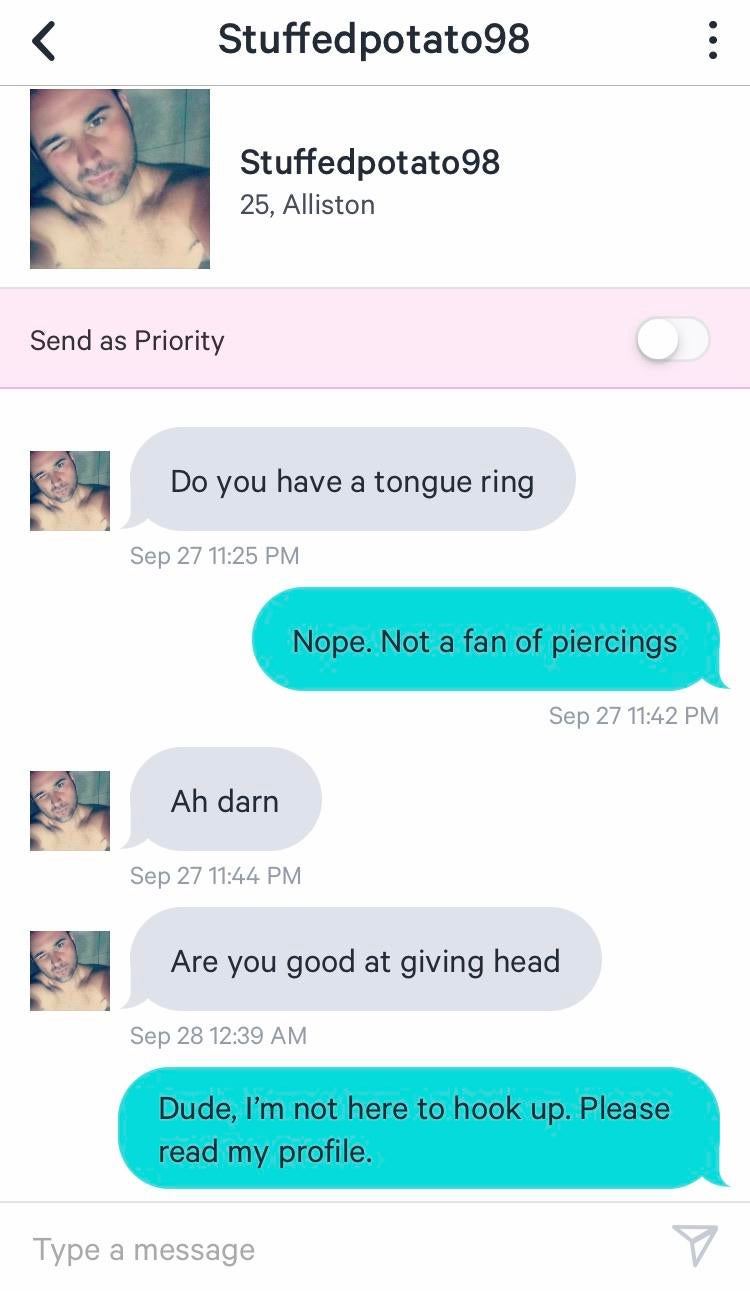Open Stuffedpotato98's large profile photo
The width and height of the screenshot is (750, 1291).
pos(120,179)
